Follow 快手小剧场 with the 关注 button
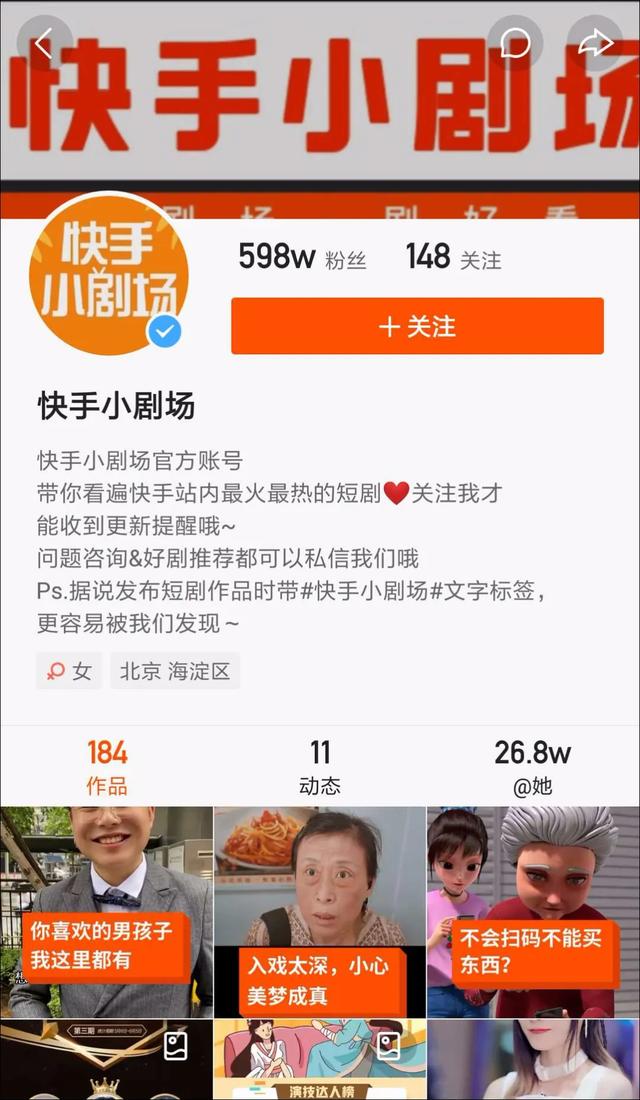640x1100 pixels. tap(417, 326)
